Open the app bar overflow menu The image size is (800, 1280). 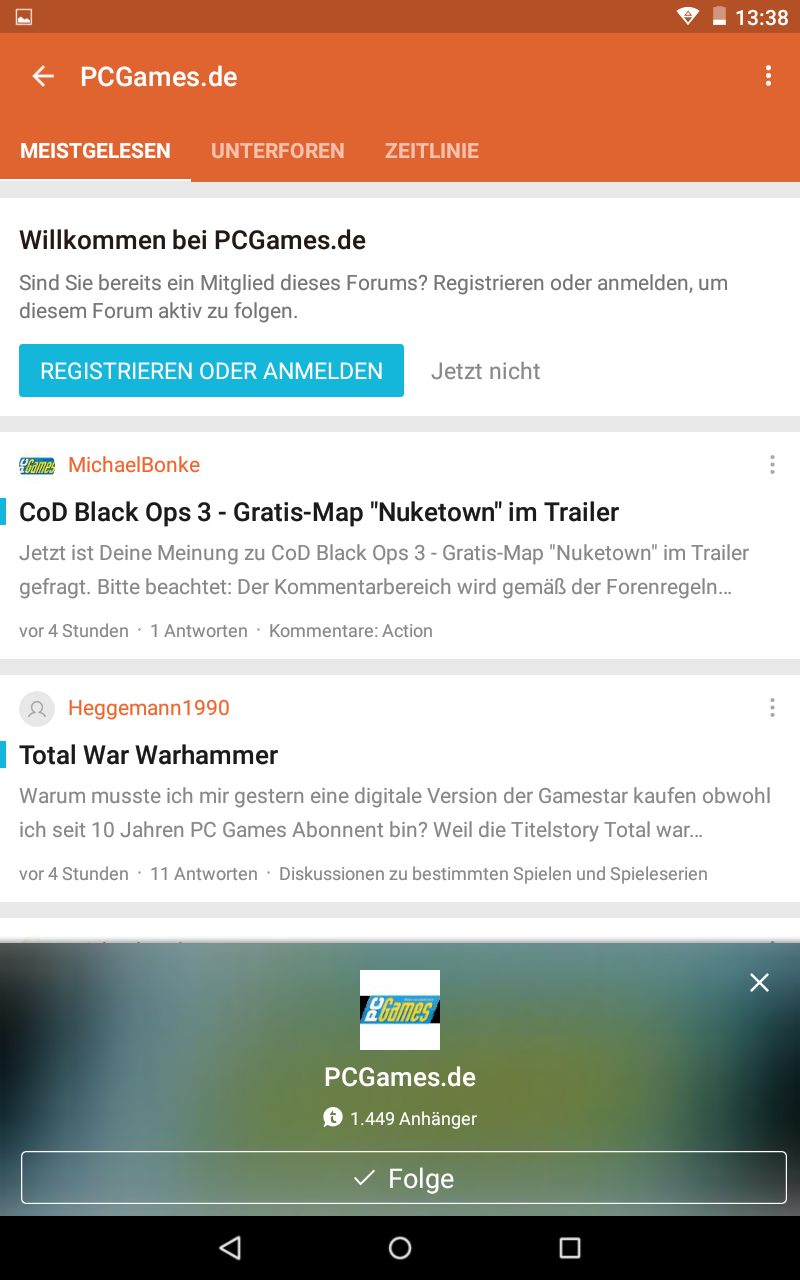pos(768,76)
